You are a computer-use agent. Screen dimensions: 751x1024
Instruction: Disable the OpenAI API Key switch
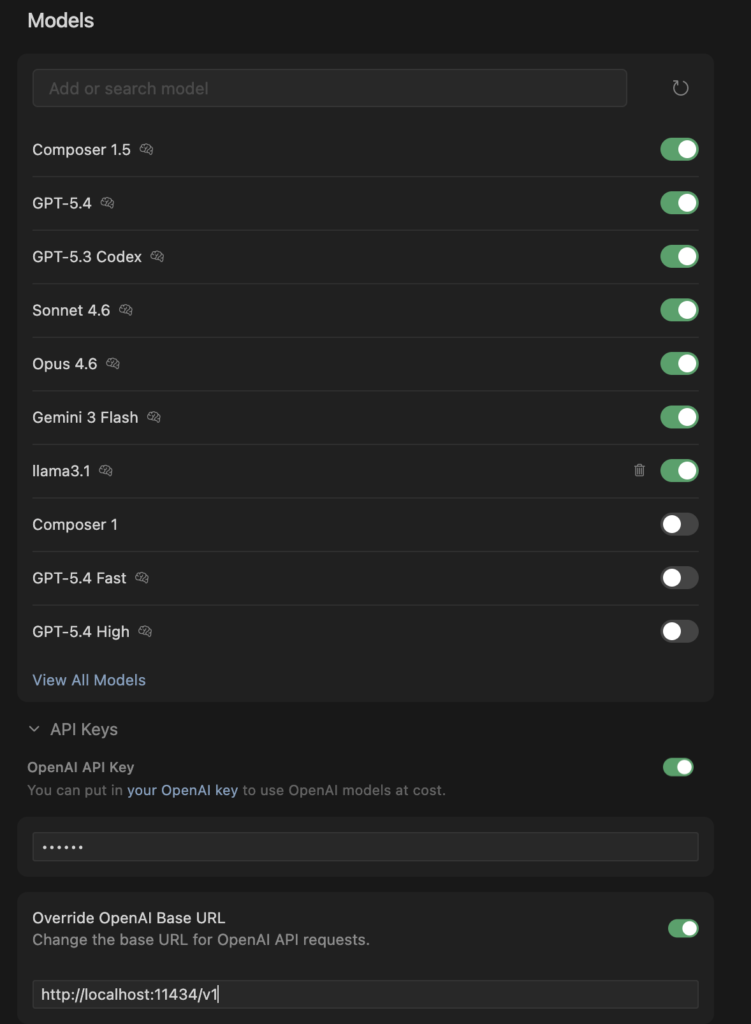click(678, 767)
